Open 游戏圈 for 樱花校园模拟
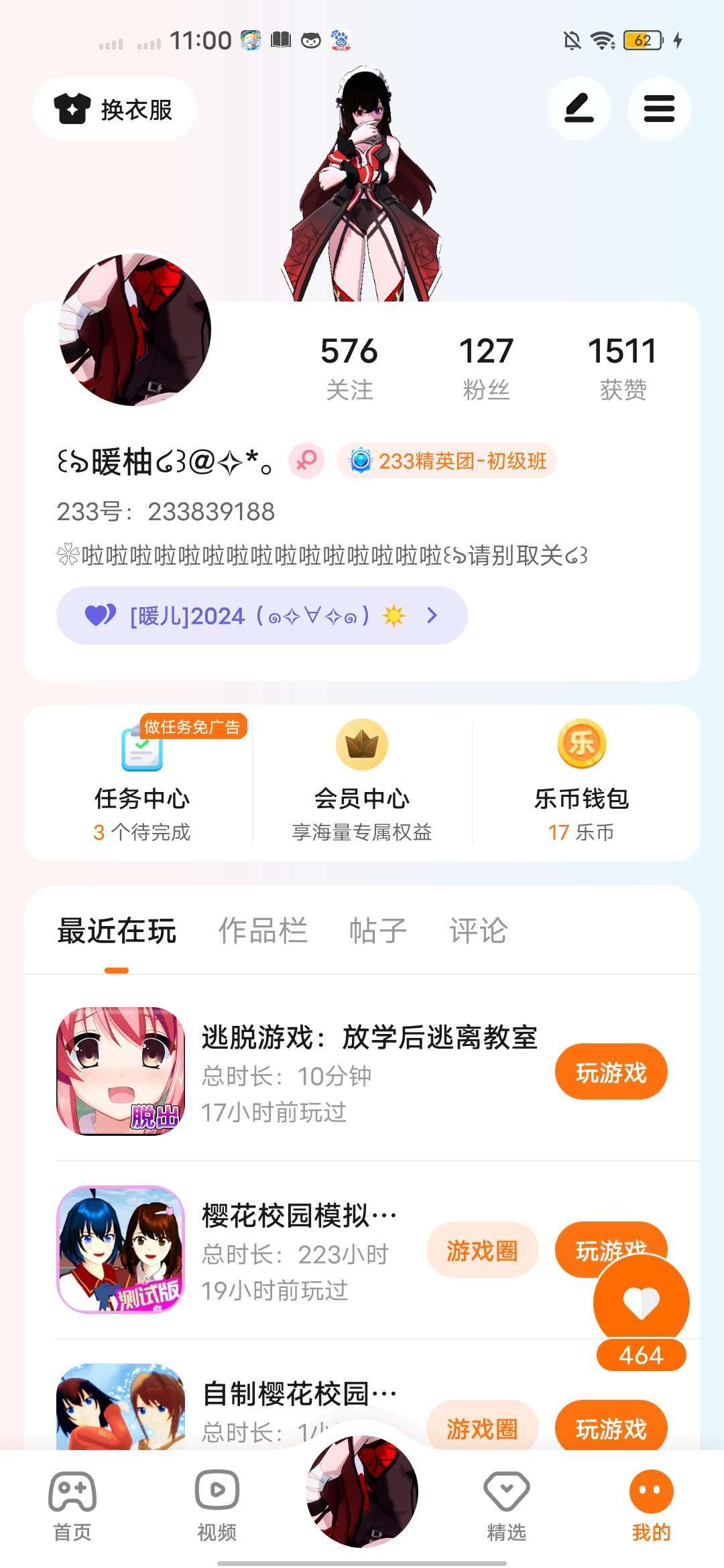Viewport: 724px width, 1568px height. [482, 1250]
